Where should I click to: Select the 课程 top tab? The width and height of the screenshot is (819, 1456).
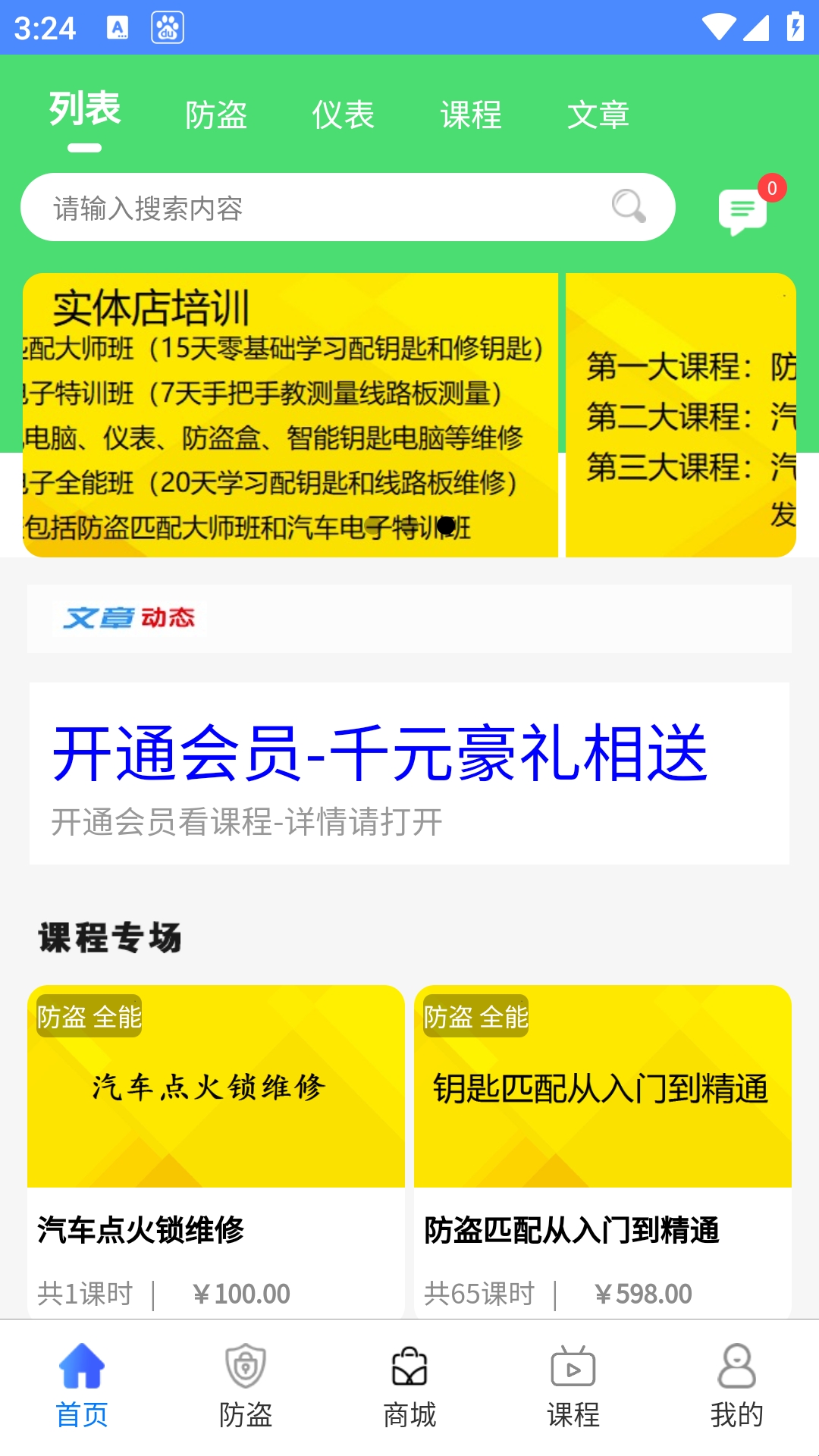click(471, 115)
